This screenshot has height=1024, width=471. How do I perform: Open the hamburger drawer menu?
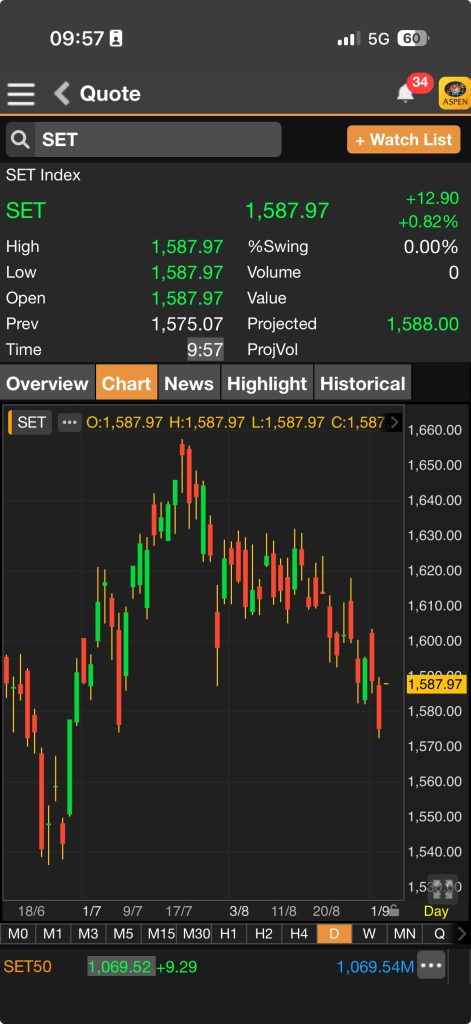[21, 94]
